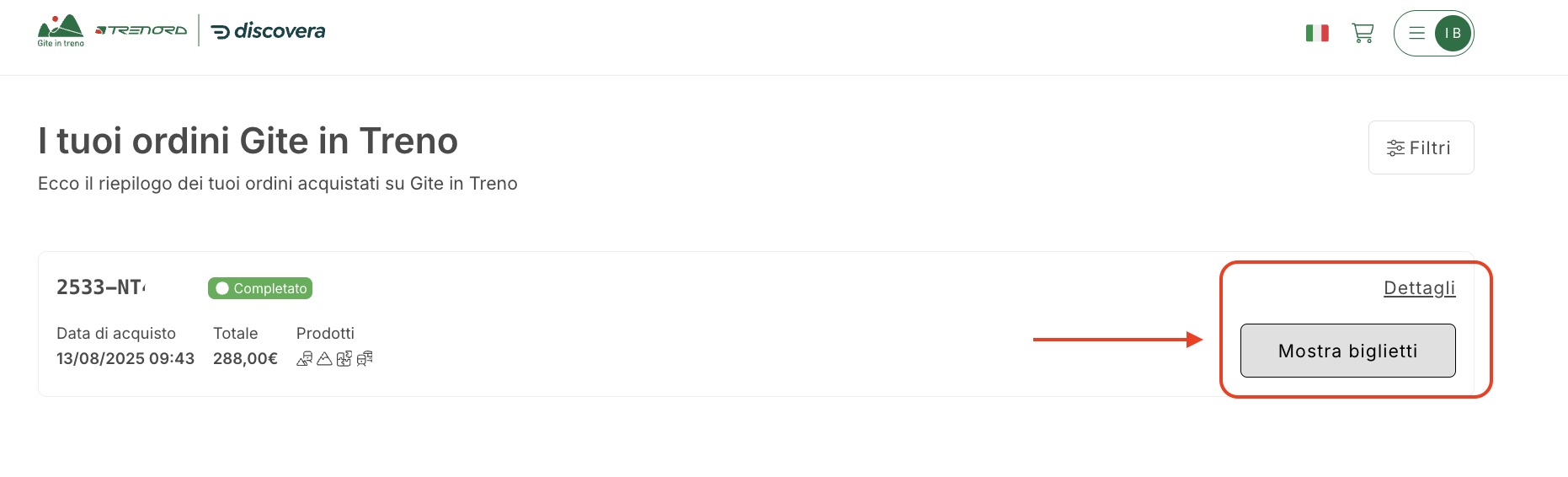Image resolution: width=1568 pixels, height=477 pixels.
Task: Change language via the Italian flag
Action: 1317,33
